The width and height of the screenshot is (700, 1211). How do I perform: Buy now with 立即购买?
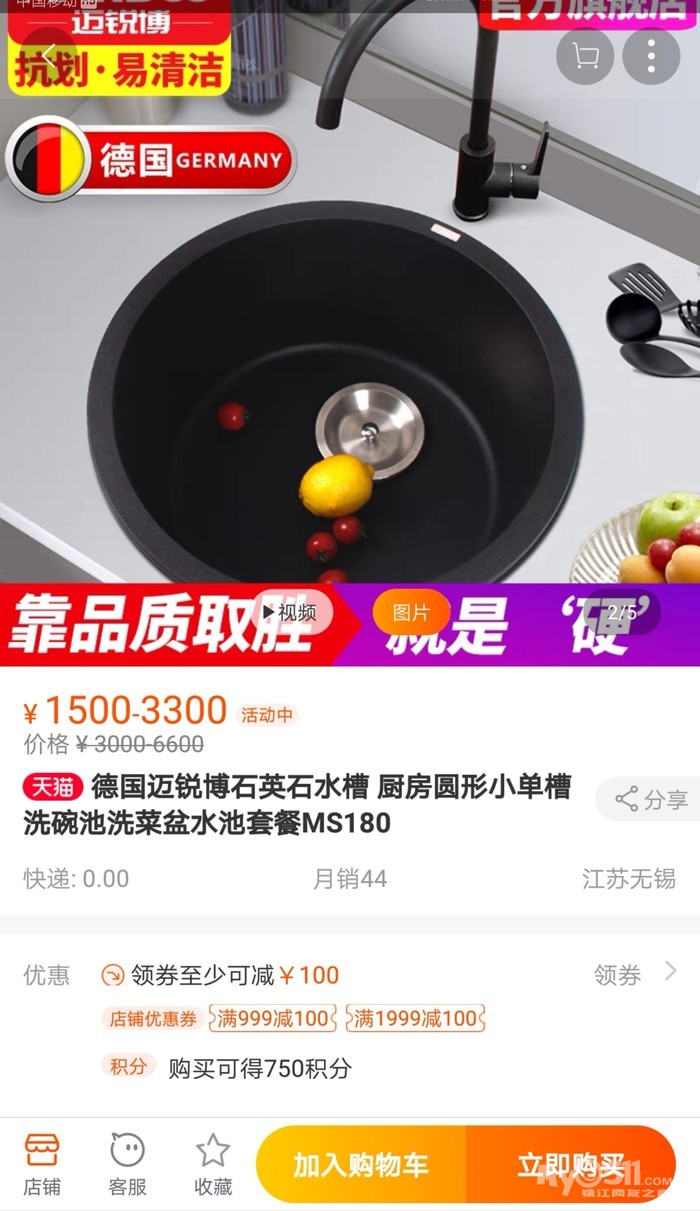570,1164
